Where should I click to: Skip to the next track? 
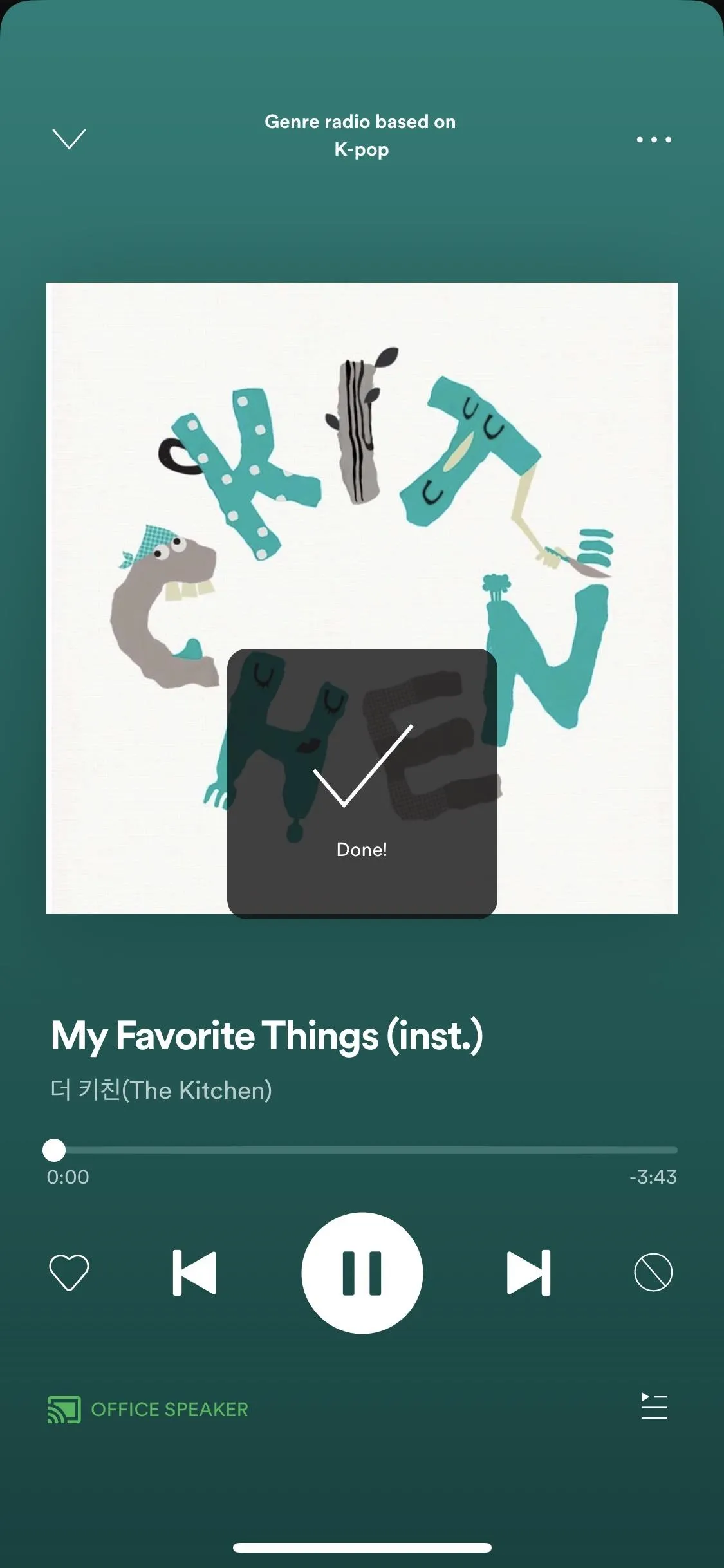pos(529,1273)
